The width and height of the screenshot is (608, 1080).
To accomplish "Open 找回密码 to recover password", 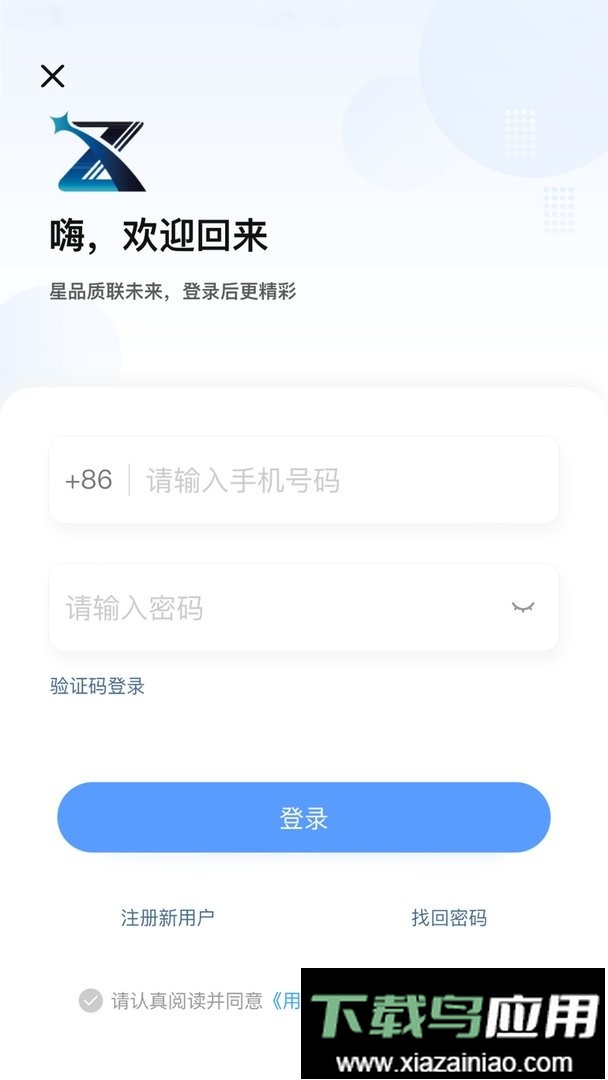I will click(449, 917).
